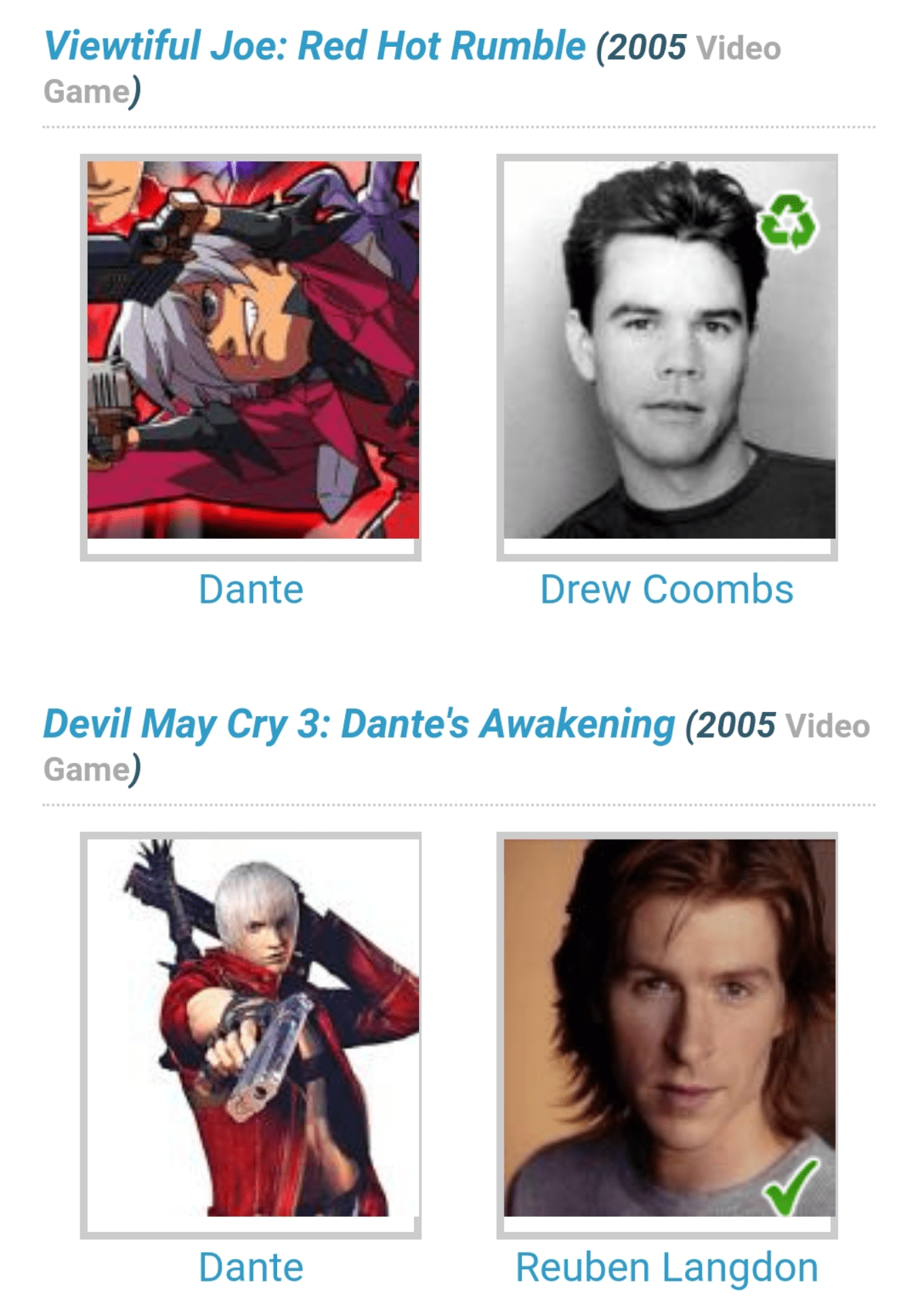Image resolution: width=918 pixels, height=1316 pixels.
Task: Click the Dante name link under Devil May Cry 3
Action: pos(251,1265)
